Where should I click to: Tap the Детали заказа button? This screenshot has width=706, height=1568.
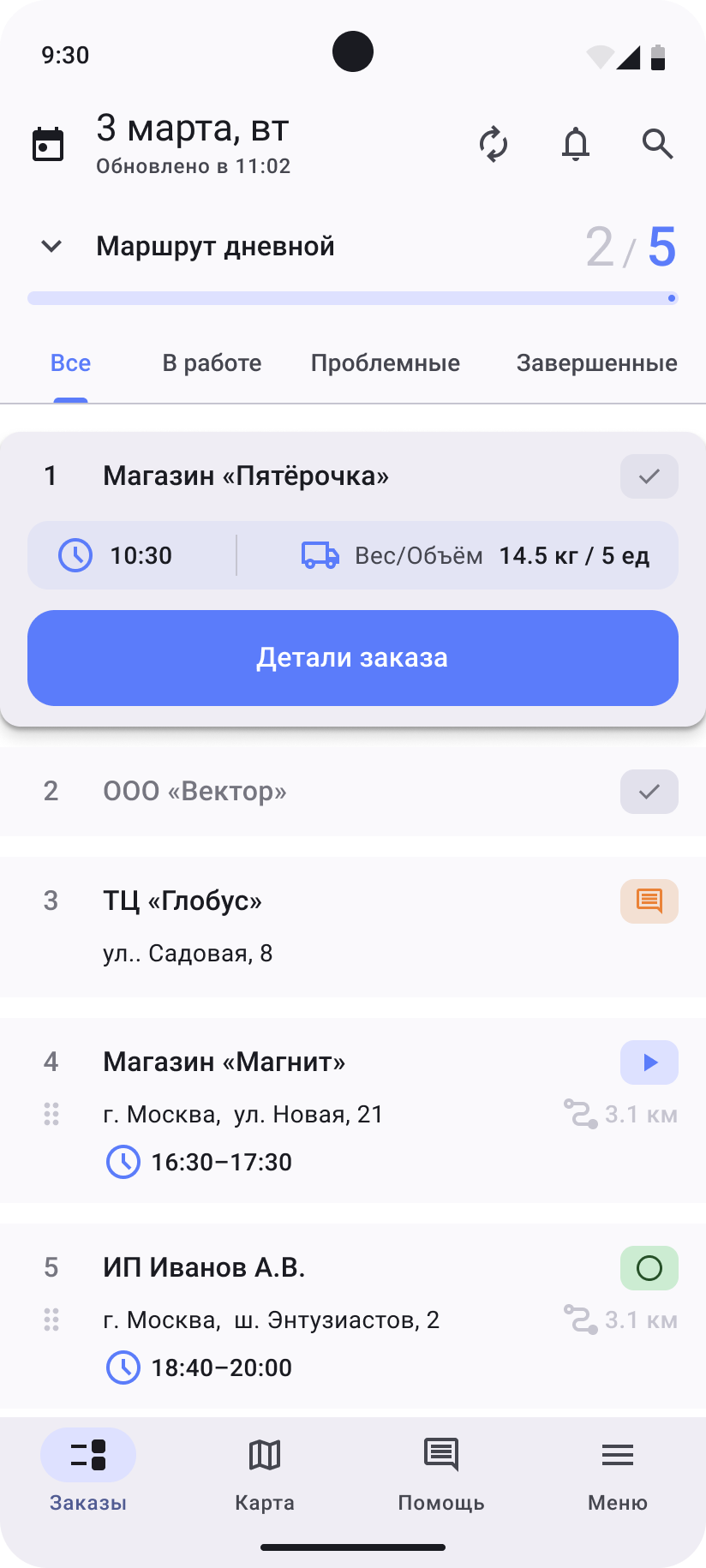pyautogui.click(x=352, y=658)
